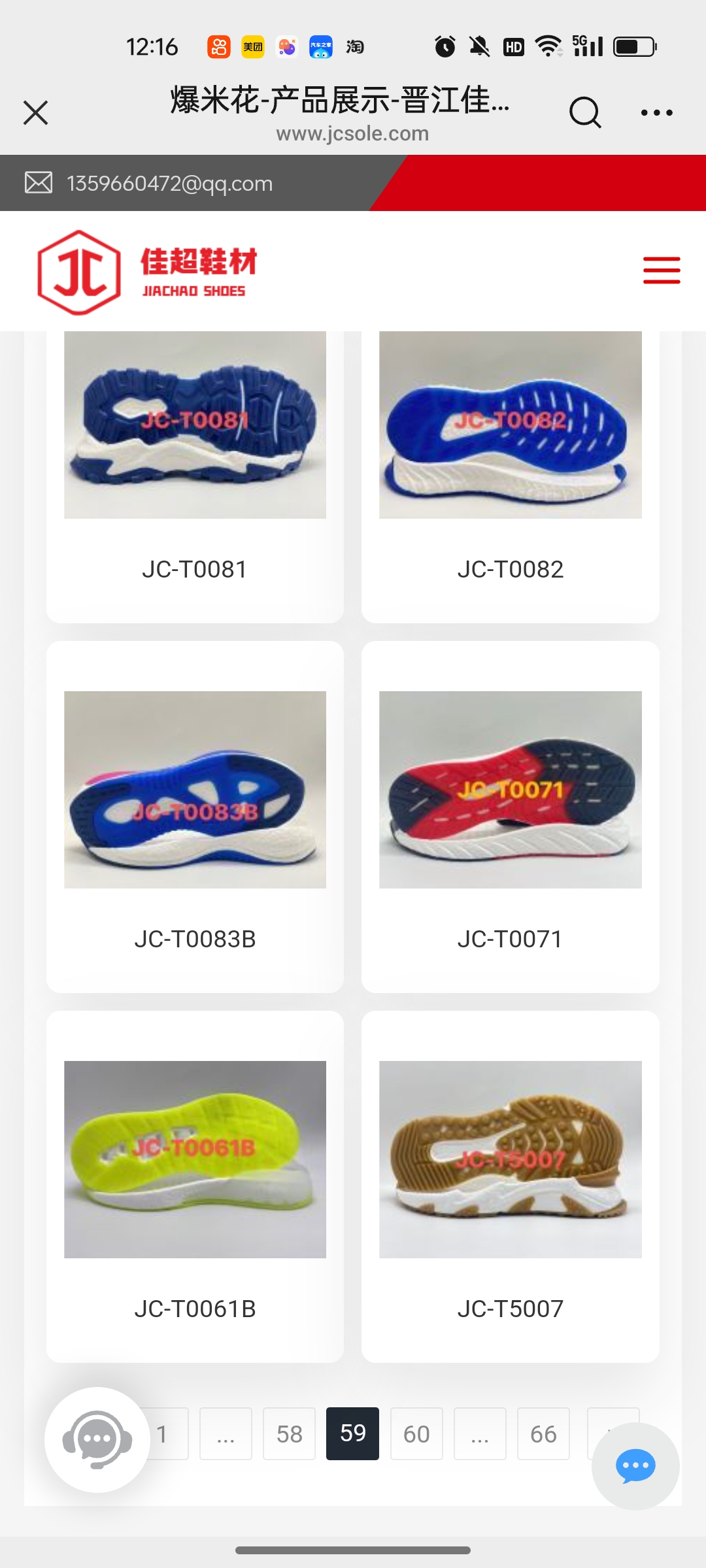Select the JC-T0061B product card
This screenshot has height=1568, width=706.
click(x=195, y=1186)
